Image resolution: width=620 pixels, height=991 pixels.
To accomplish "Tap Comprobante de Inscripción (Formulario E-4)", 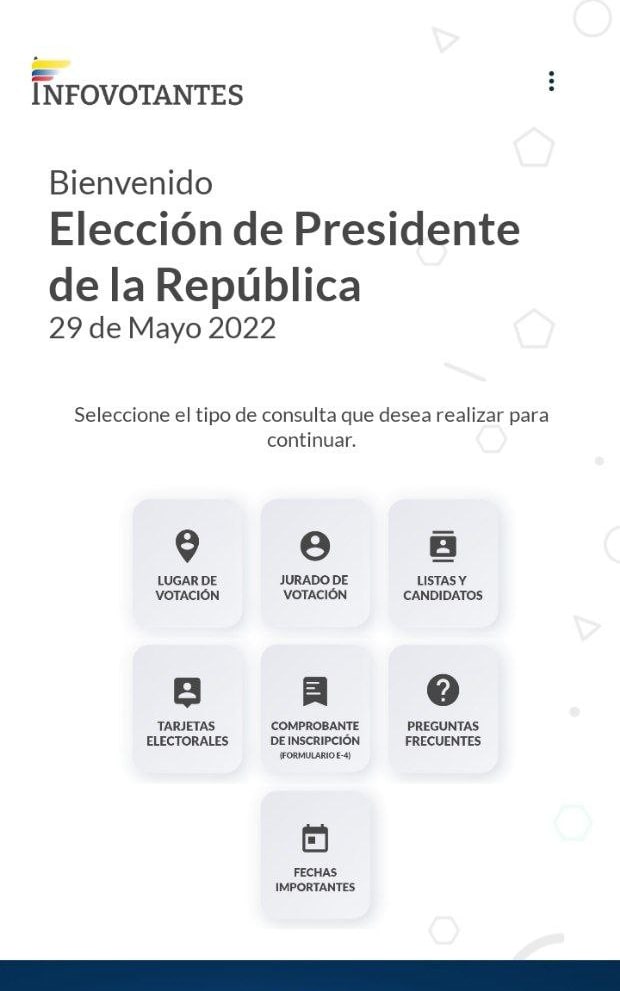I will coord(315,710).
